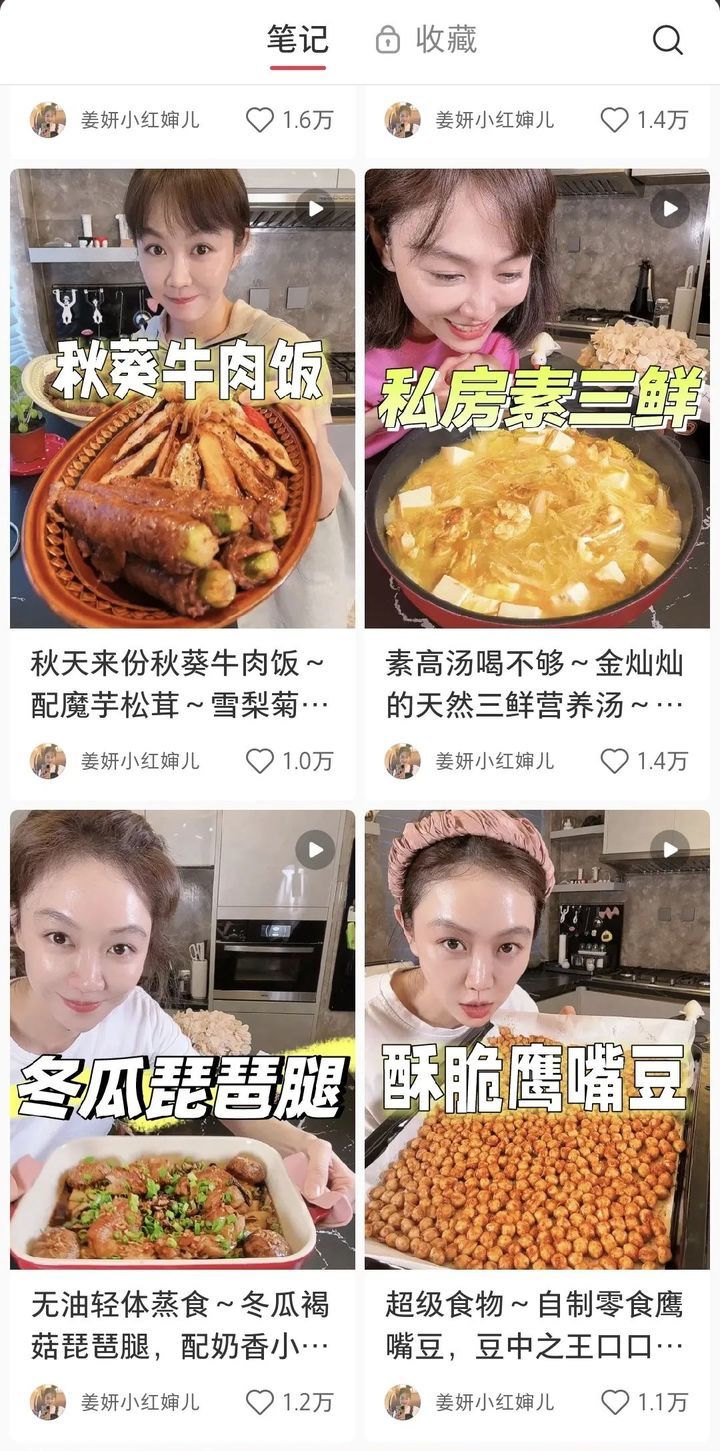Like the 无油轻体蒸食 note

[260, 1402]
